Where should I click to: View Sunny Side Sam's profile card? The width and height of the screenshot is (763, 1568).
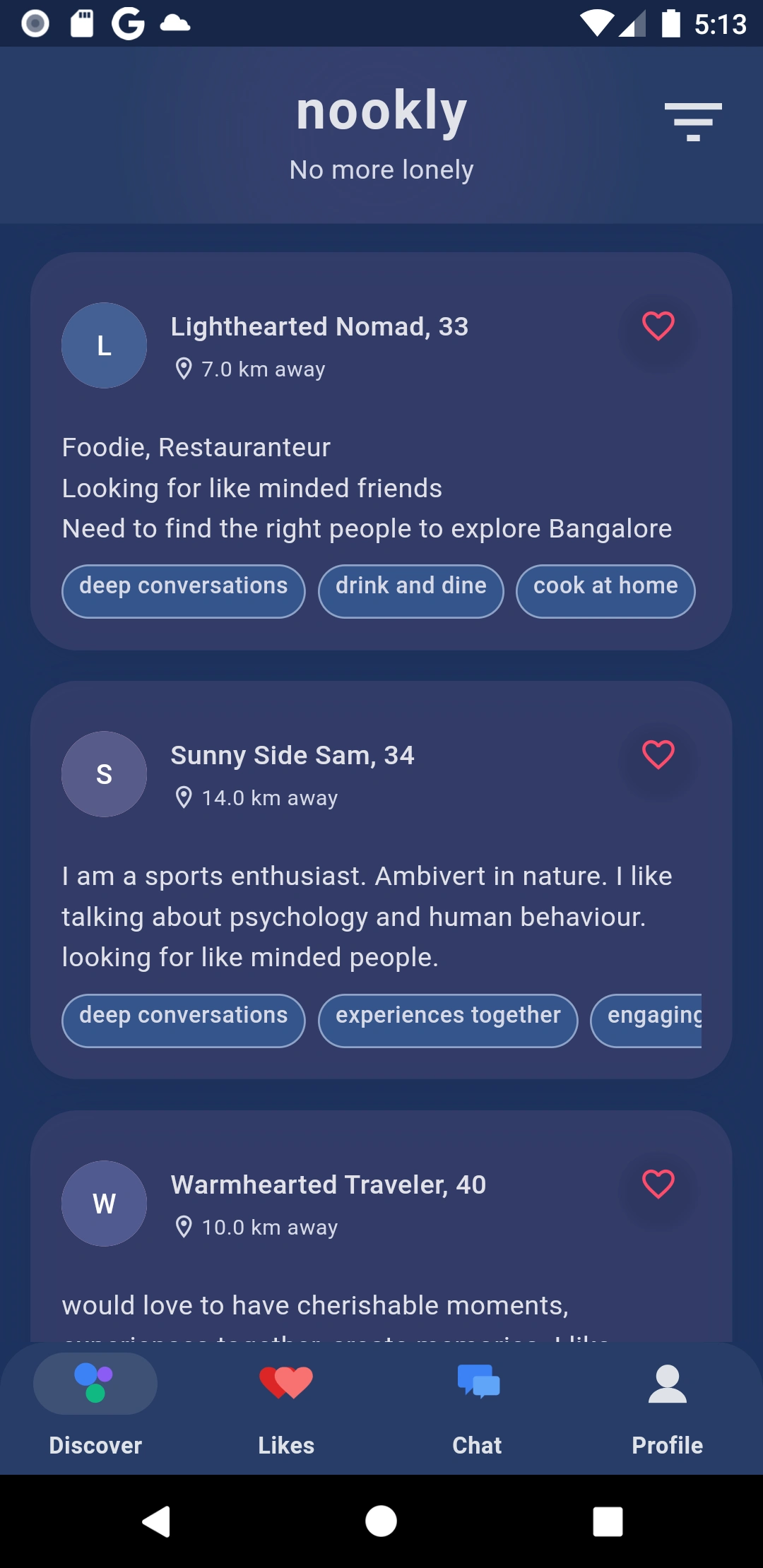pos(292,756)
